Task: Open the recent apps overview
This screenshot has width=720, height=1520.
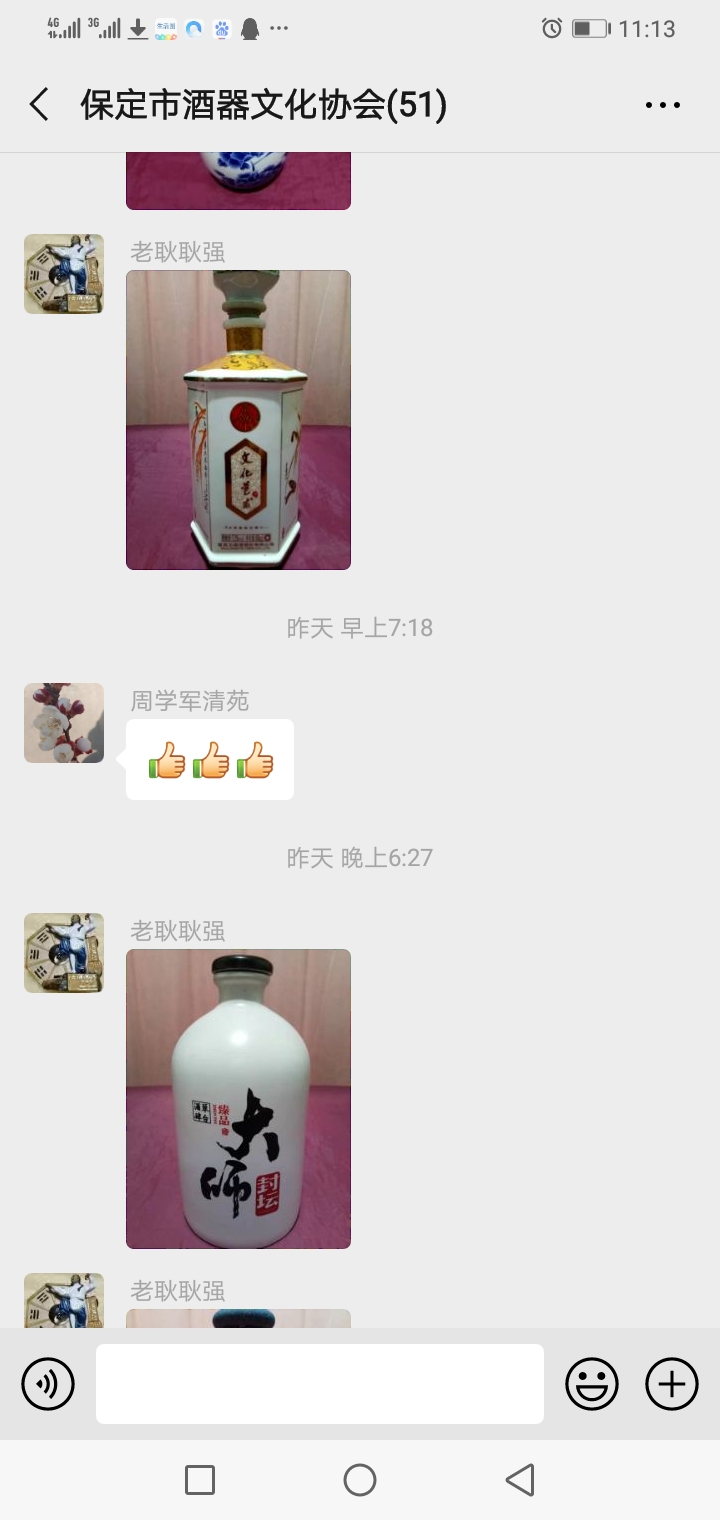Action: click(x=200, y=1480)
